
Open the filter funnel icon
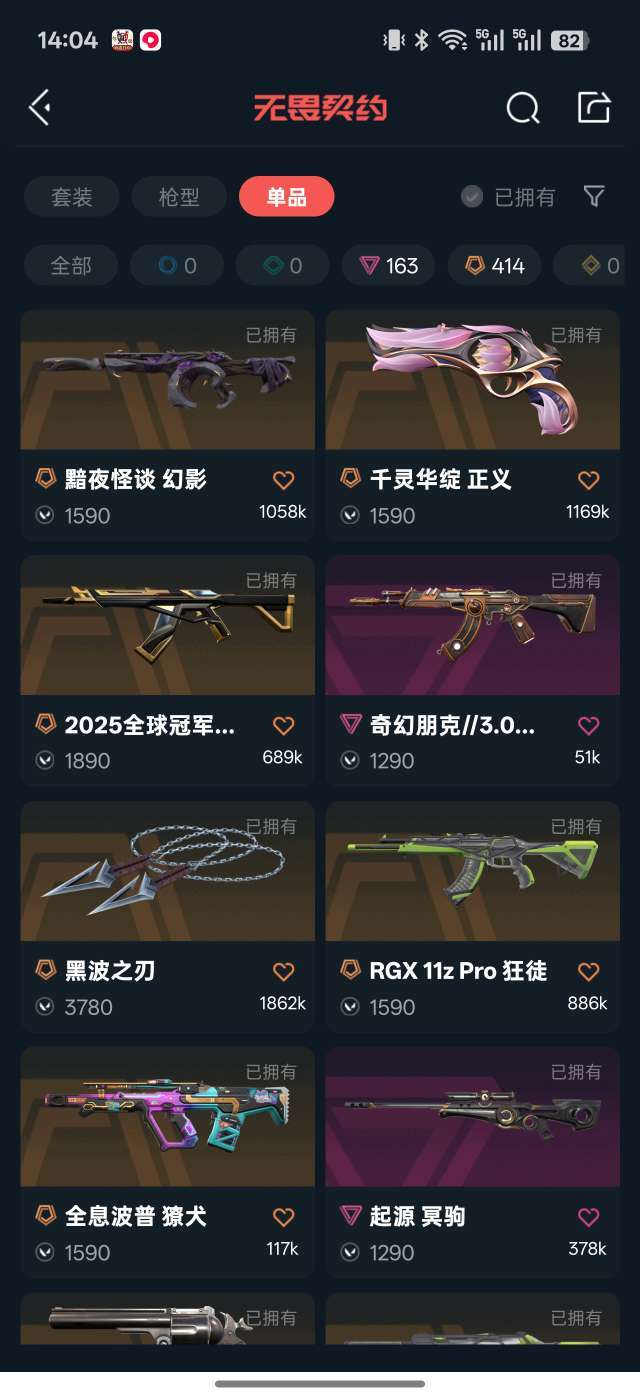594,197
